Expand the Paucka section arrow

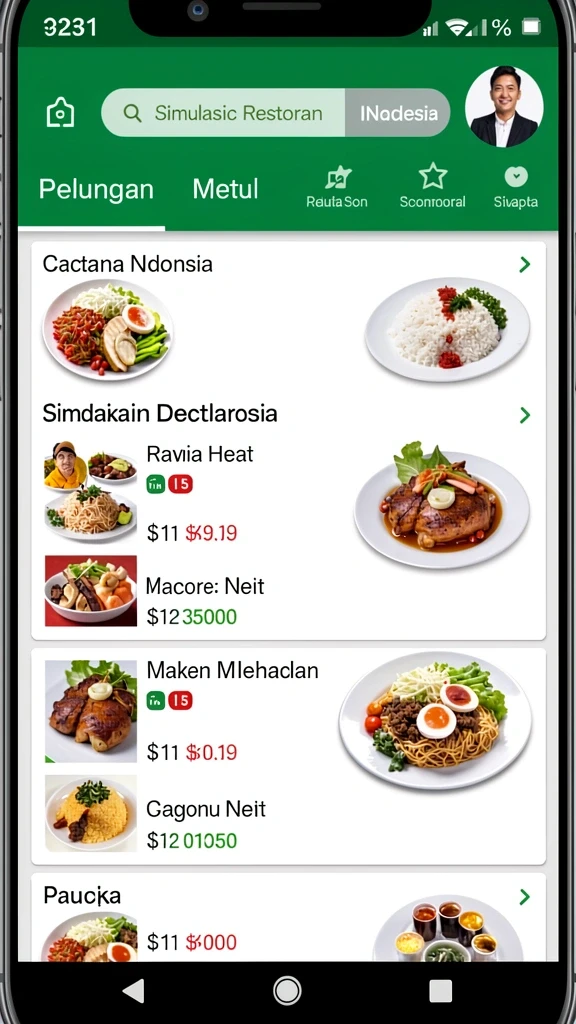click(x=524, y=897)
